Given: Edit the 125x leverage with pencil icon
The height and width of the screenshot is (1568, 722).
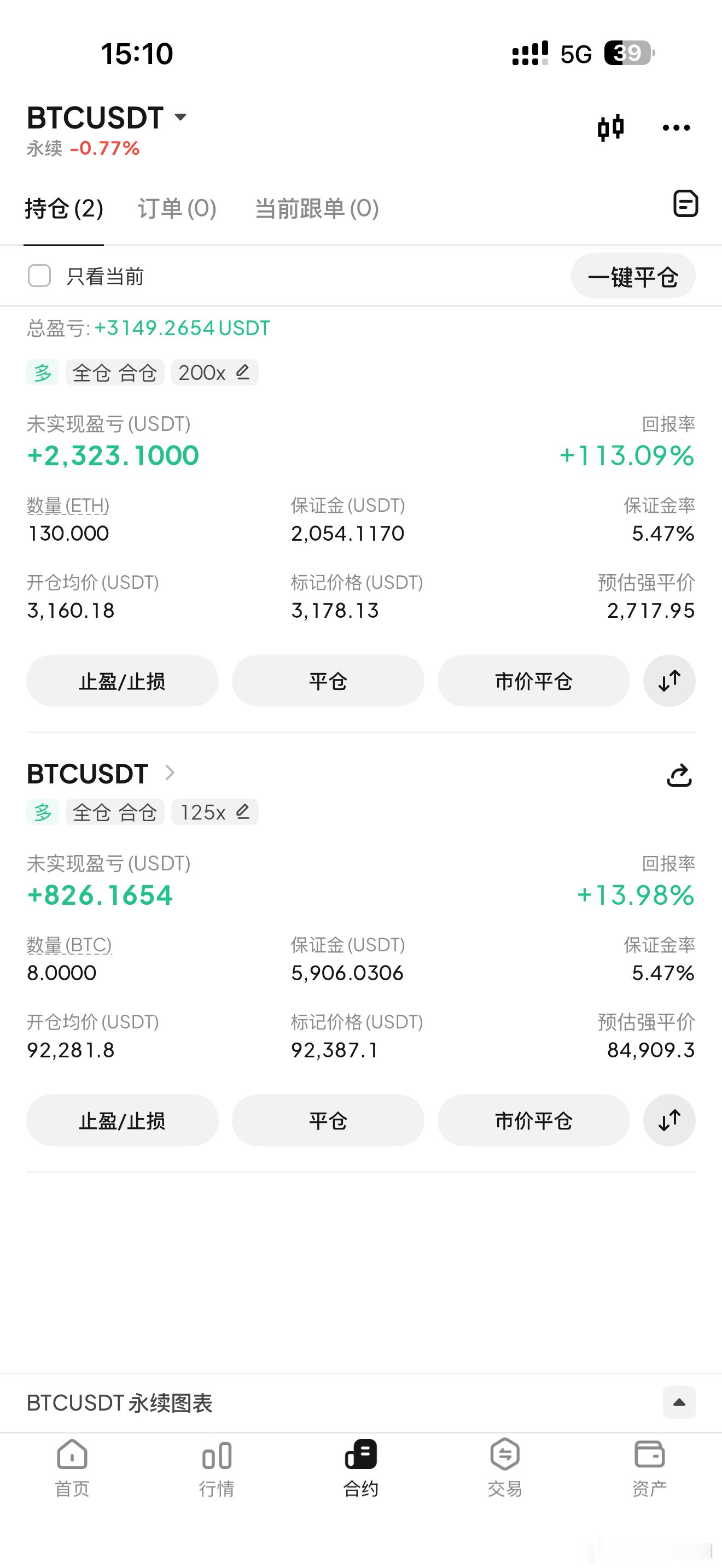Looking at the screenshot, I should (x=243, y=811).
